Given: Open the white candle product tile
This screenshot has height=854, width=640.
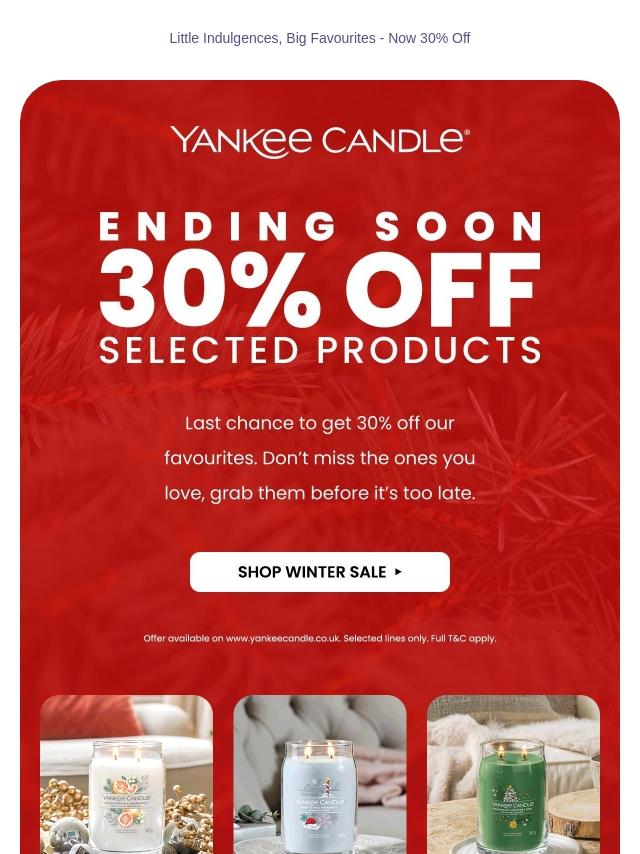Looking at the screenshot, I should point(126,774).
